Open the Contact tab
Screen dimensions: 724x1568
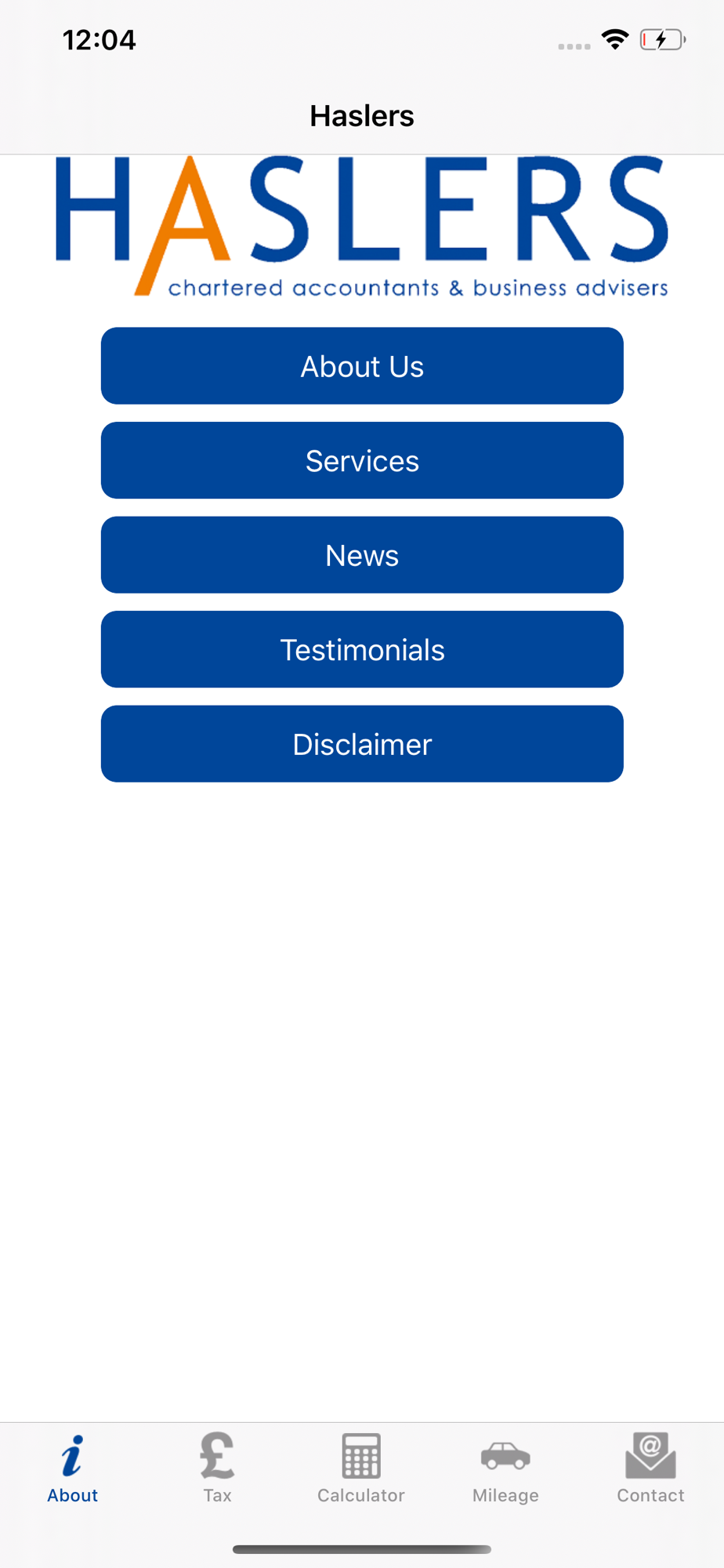click(650, 1468)
